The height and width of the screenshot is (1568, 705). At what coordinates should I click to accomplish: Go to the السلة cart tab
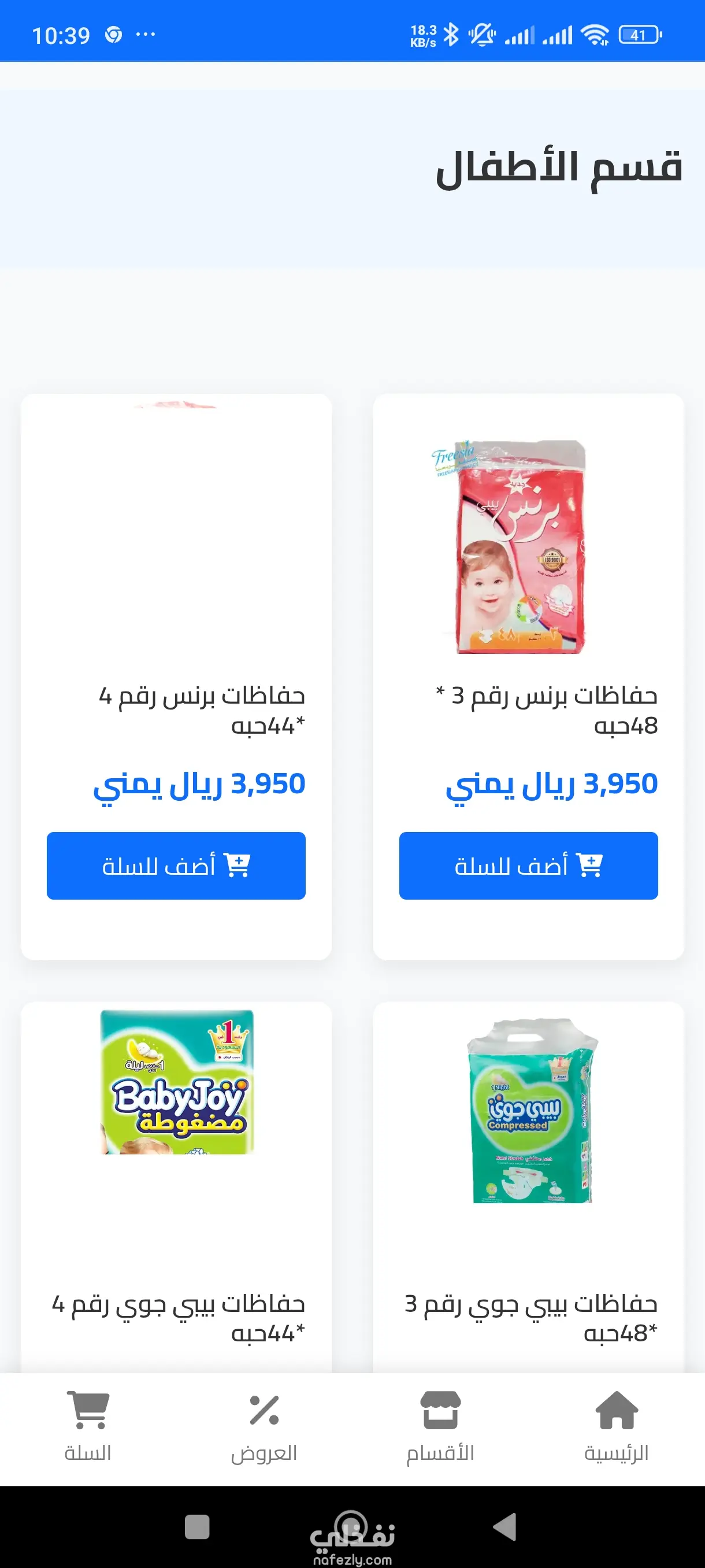pyautogui.click(x=88, y=1426)
